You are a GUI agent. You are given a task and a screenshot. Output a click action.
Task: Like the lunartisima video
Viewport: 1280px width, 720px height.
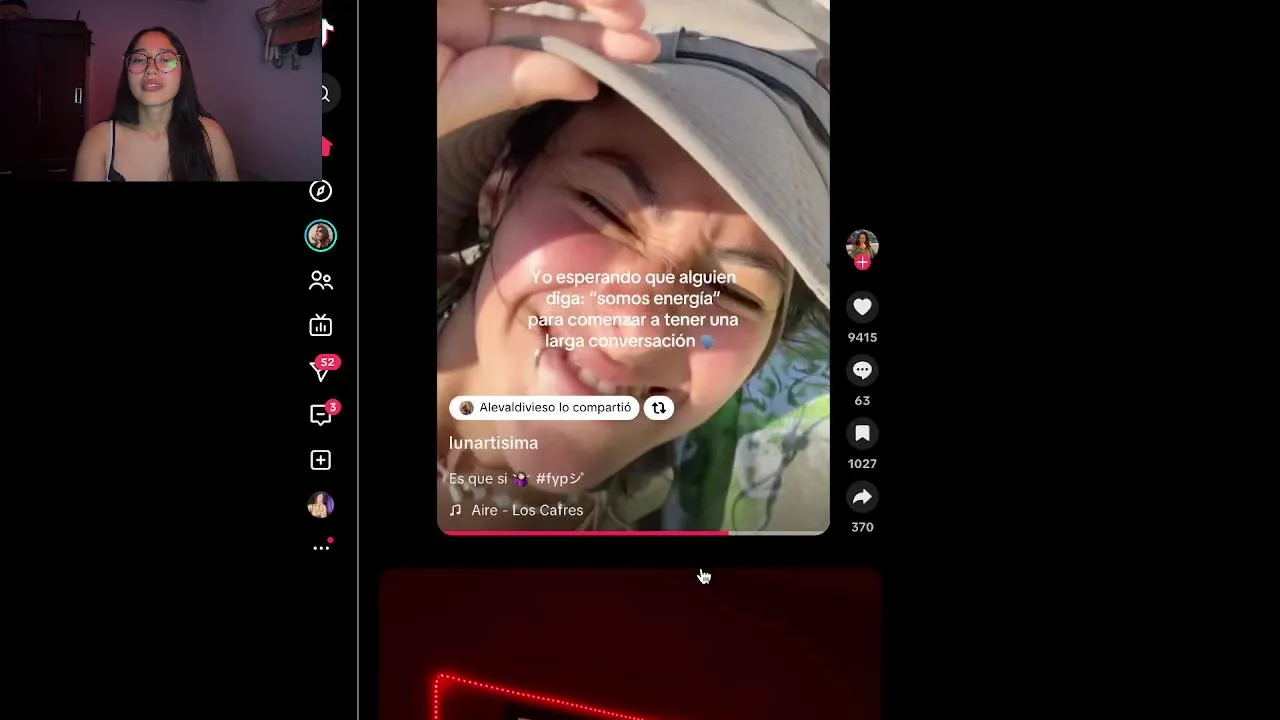(x=862, y=307)
